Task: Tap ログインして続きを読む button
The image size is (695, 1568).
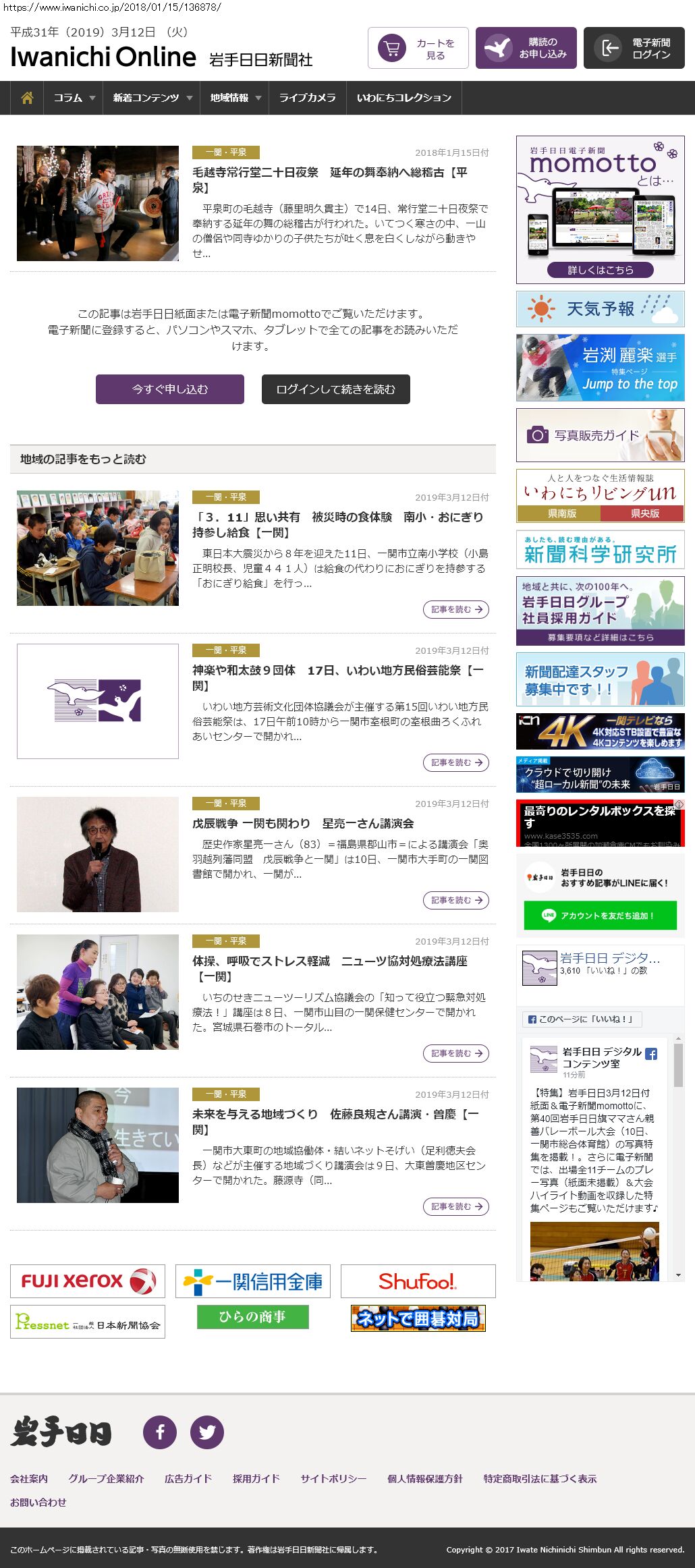Action: [x=335, y=389]
